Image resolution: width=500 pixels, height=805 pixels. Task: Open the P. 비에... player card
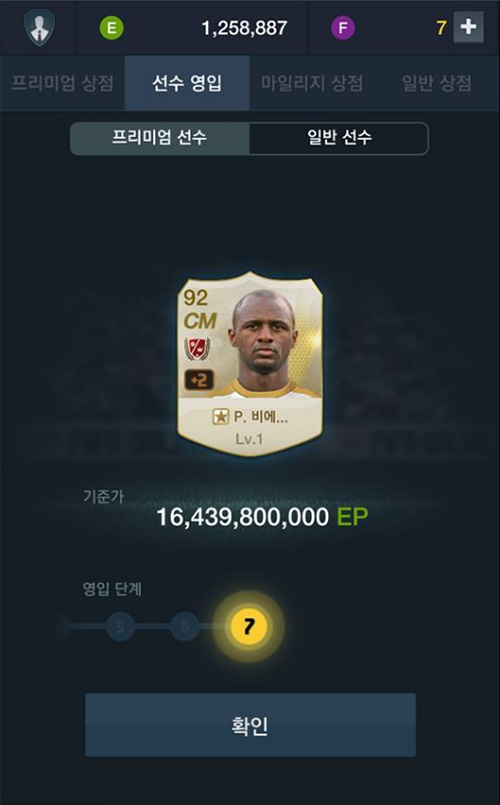click(250, 364)
